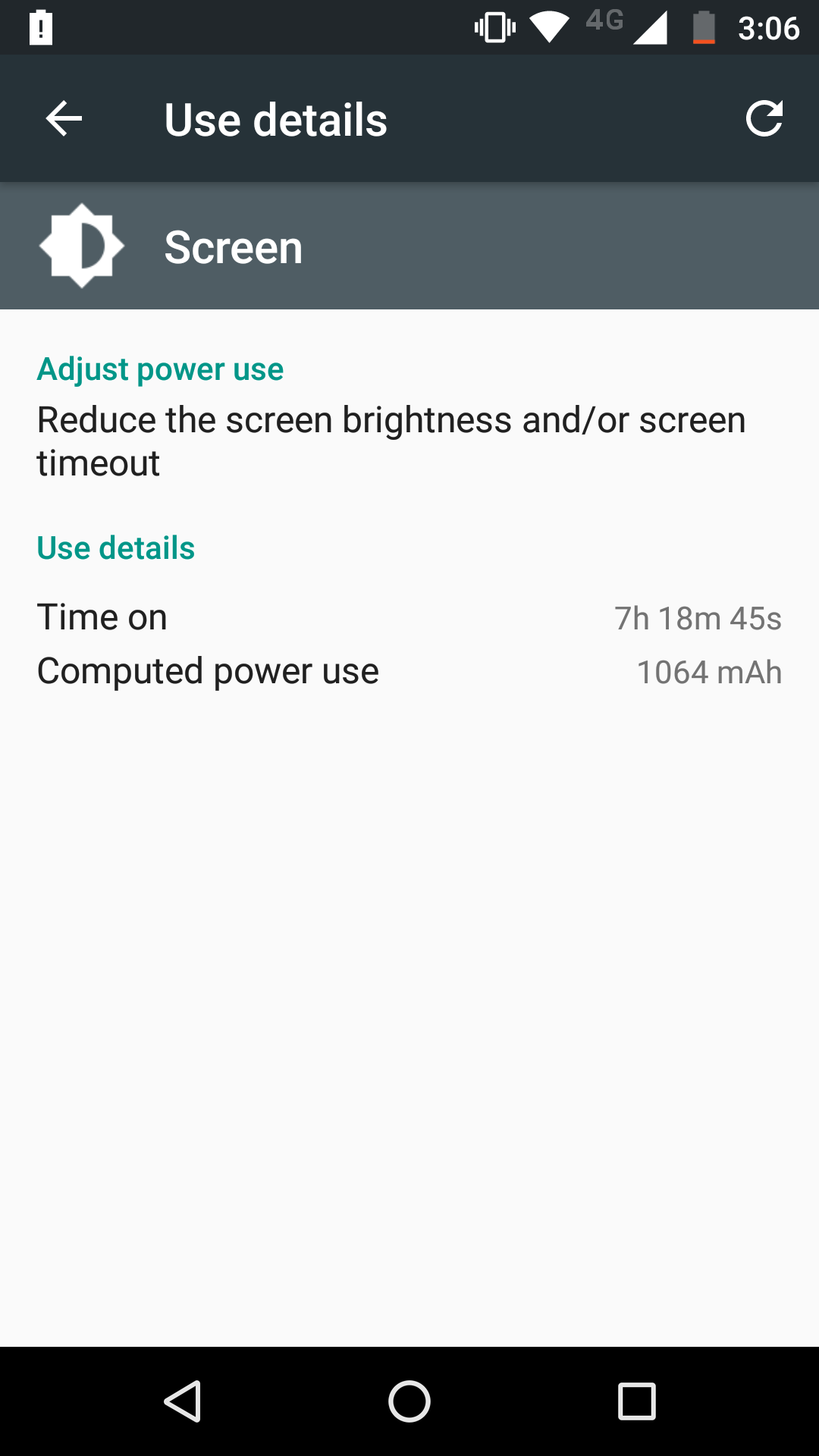Tap the system back button
This screenshot has height=1456, width=819.
pyautogui.click(x=183, y=1401)
